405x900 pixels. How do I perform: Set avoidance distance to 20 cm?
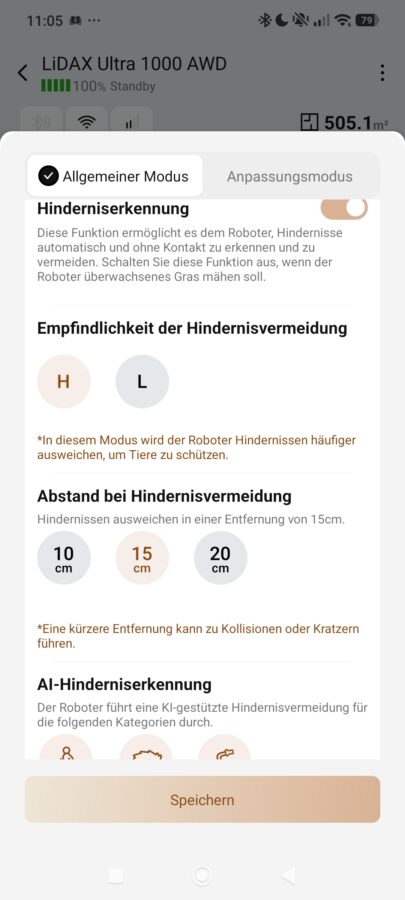(x=220, y=558)
